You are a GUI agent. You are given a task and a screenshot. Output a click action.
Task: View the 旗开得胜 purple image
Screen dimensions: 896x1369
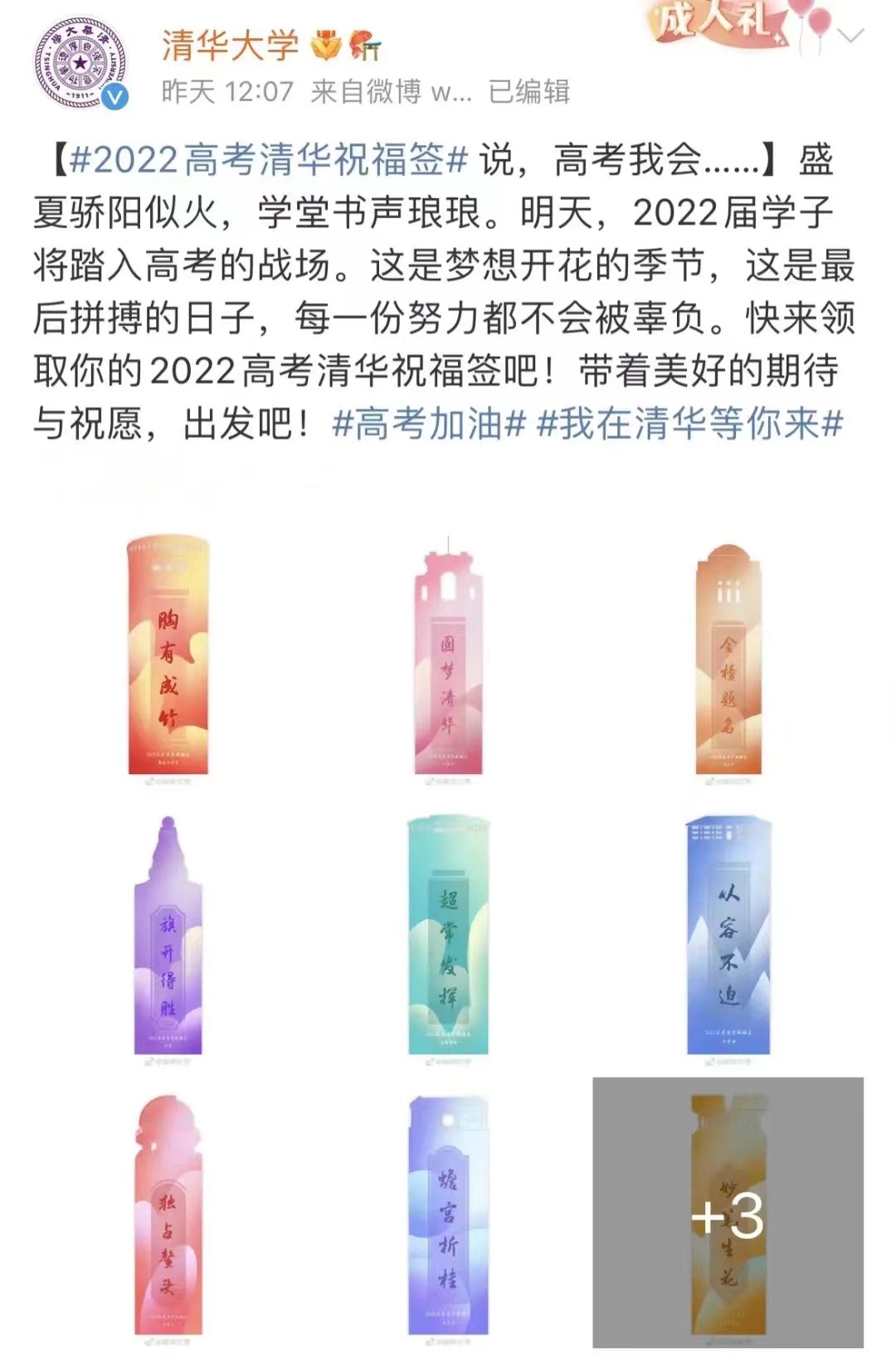coord(168,936)
